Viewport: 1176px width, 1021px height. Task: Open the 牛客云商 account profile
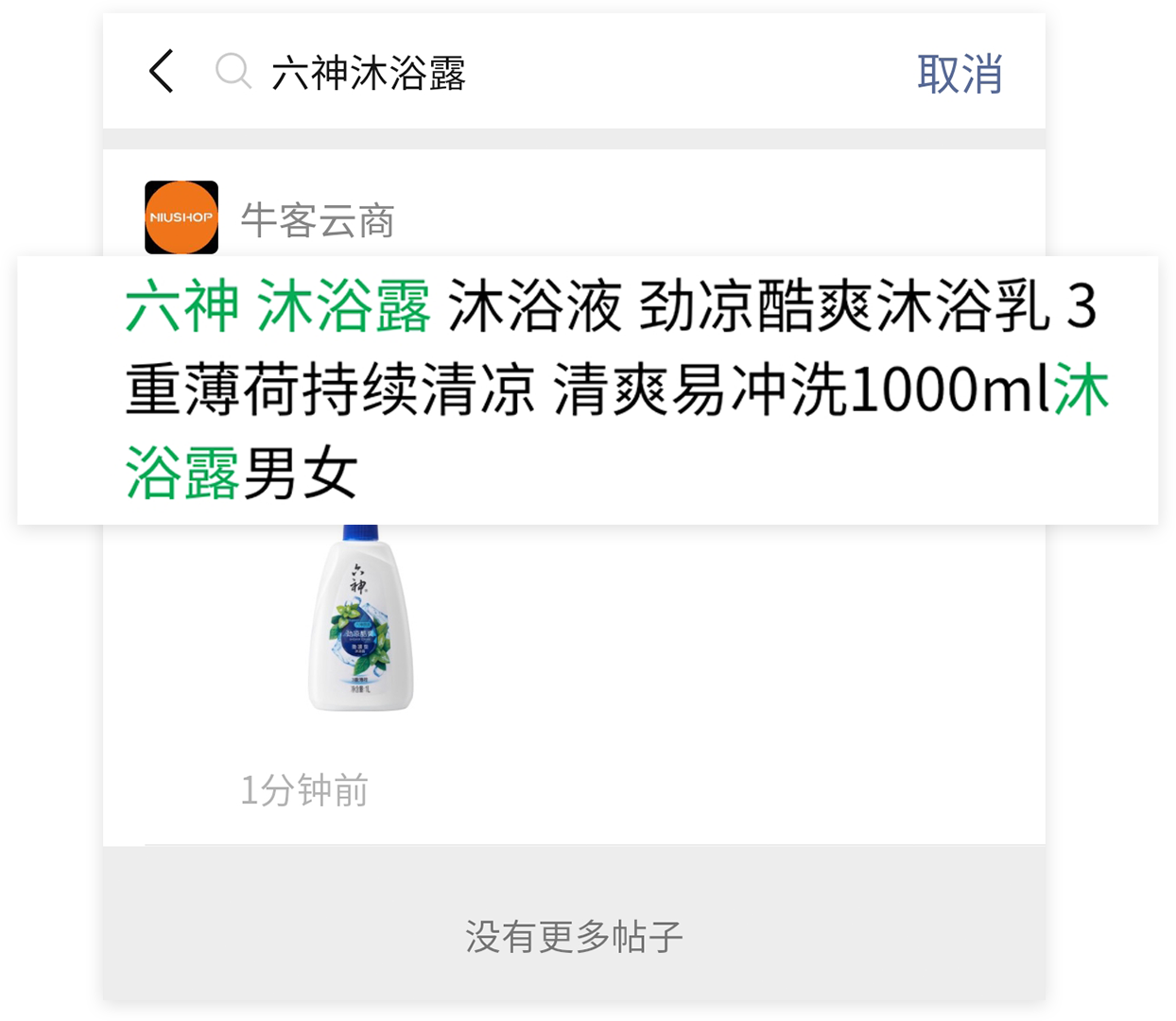point(318,220)
